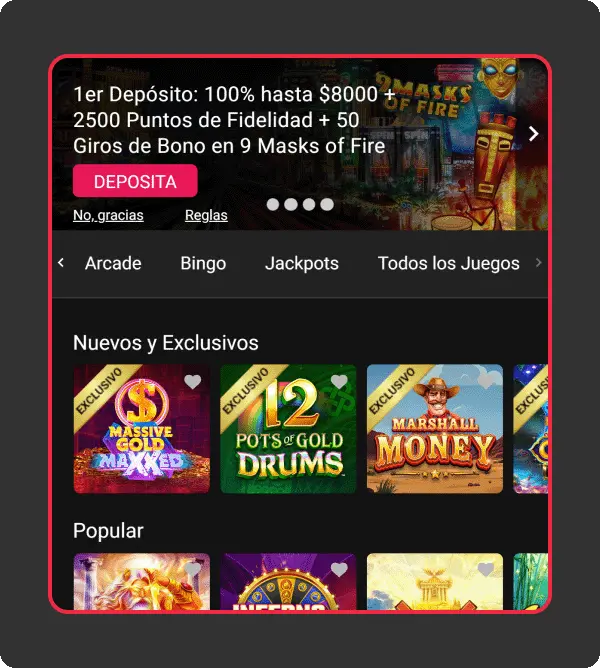The image size is (600, 668).
Task: Select the Arcade category
Action: pos(113,264)
